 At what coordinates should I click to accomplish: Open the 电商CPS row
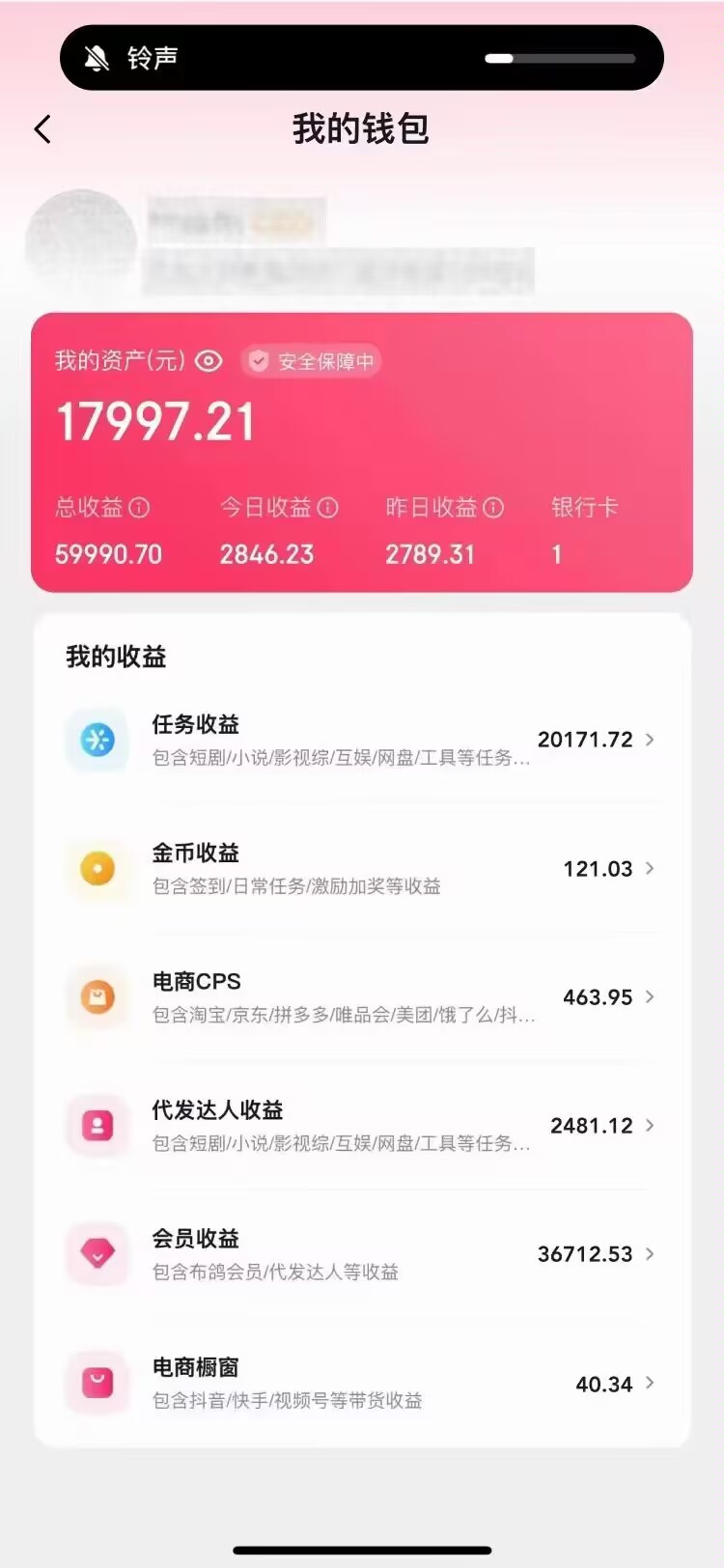coord(362,996)
